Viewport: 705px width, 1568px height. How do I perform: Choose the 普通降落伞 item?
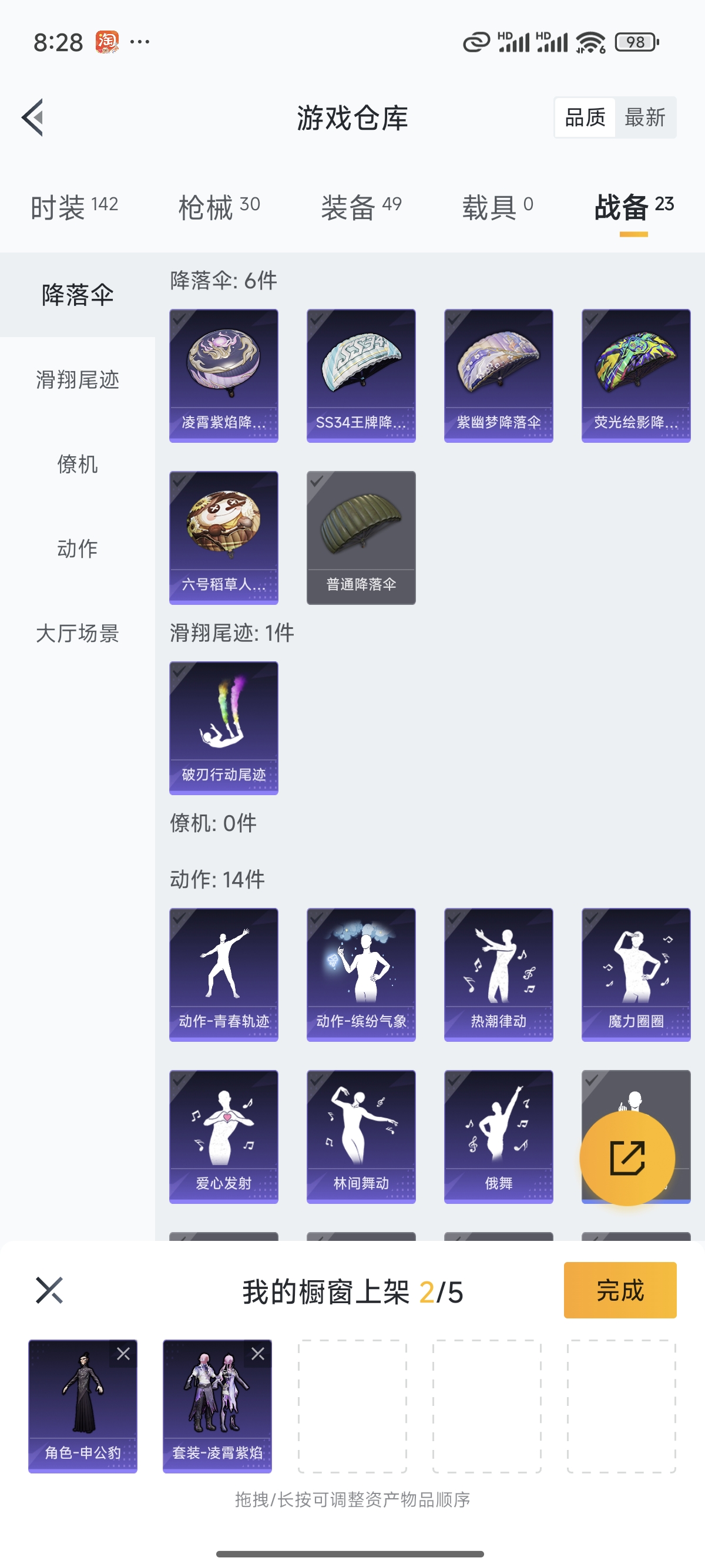[361, 537]
